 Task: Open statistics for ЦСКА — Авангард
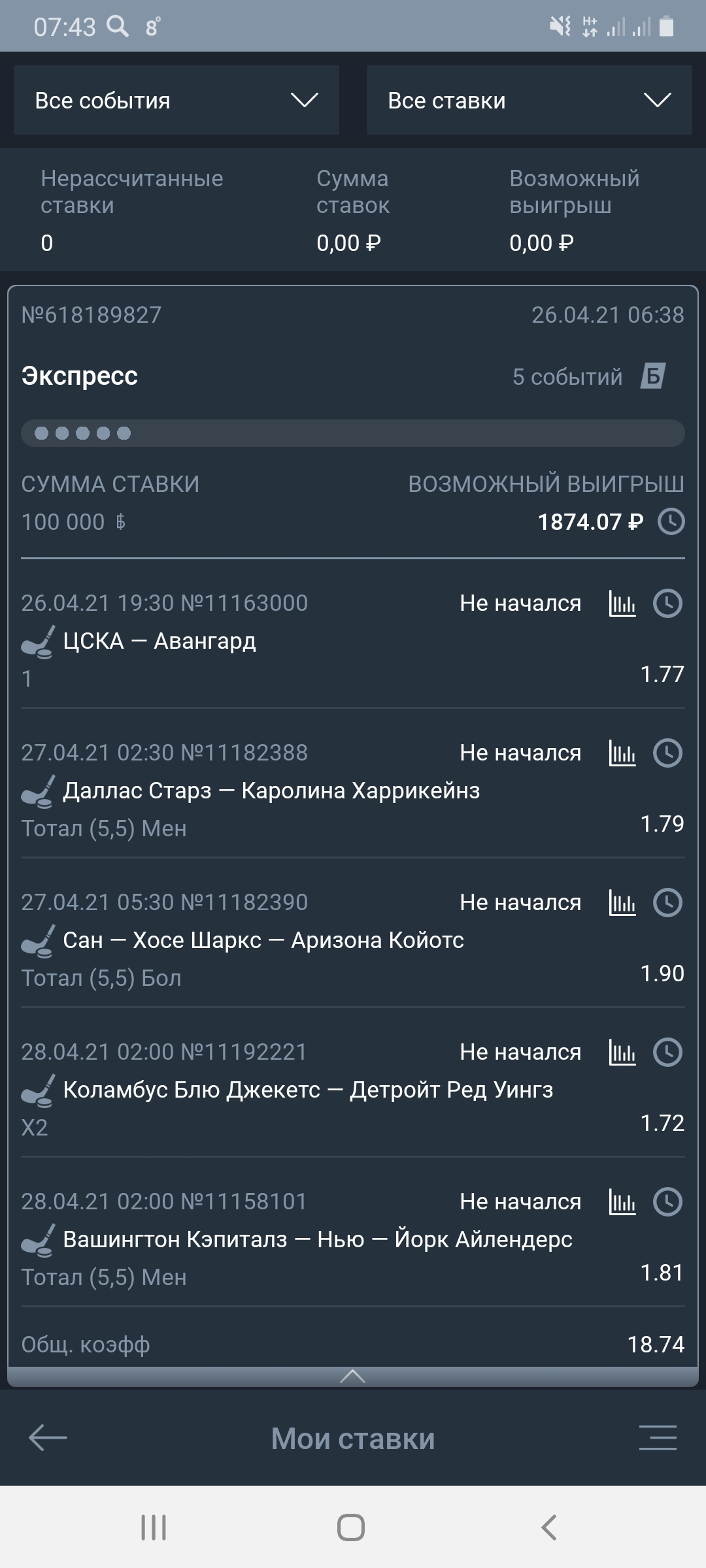pyautogui.click(x=622, y=603)
